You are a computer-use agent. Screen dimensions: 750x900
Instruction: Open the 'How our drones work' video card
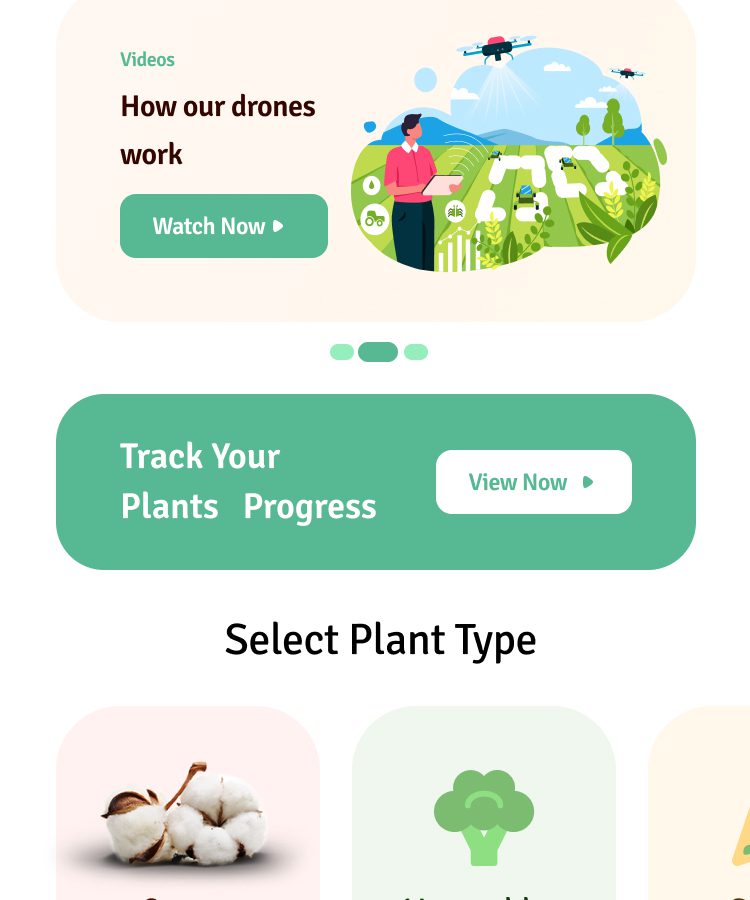click(x=218, y=130)
